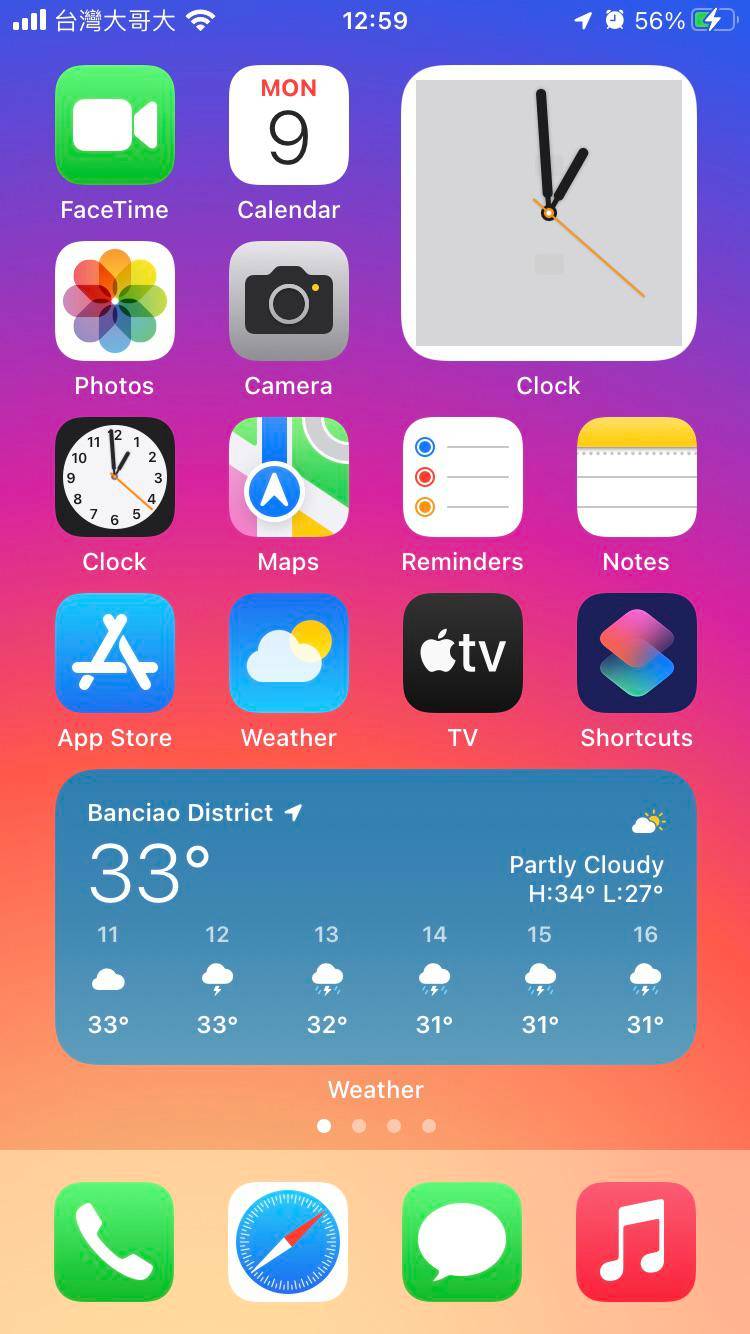Open Apple Music from the dock

[x=636, y=1240]
